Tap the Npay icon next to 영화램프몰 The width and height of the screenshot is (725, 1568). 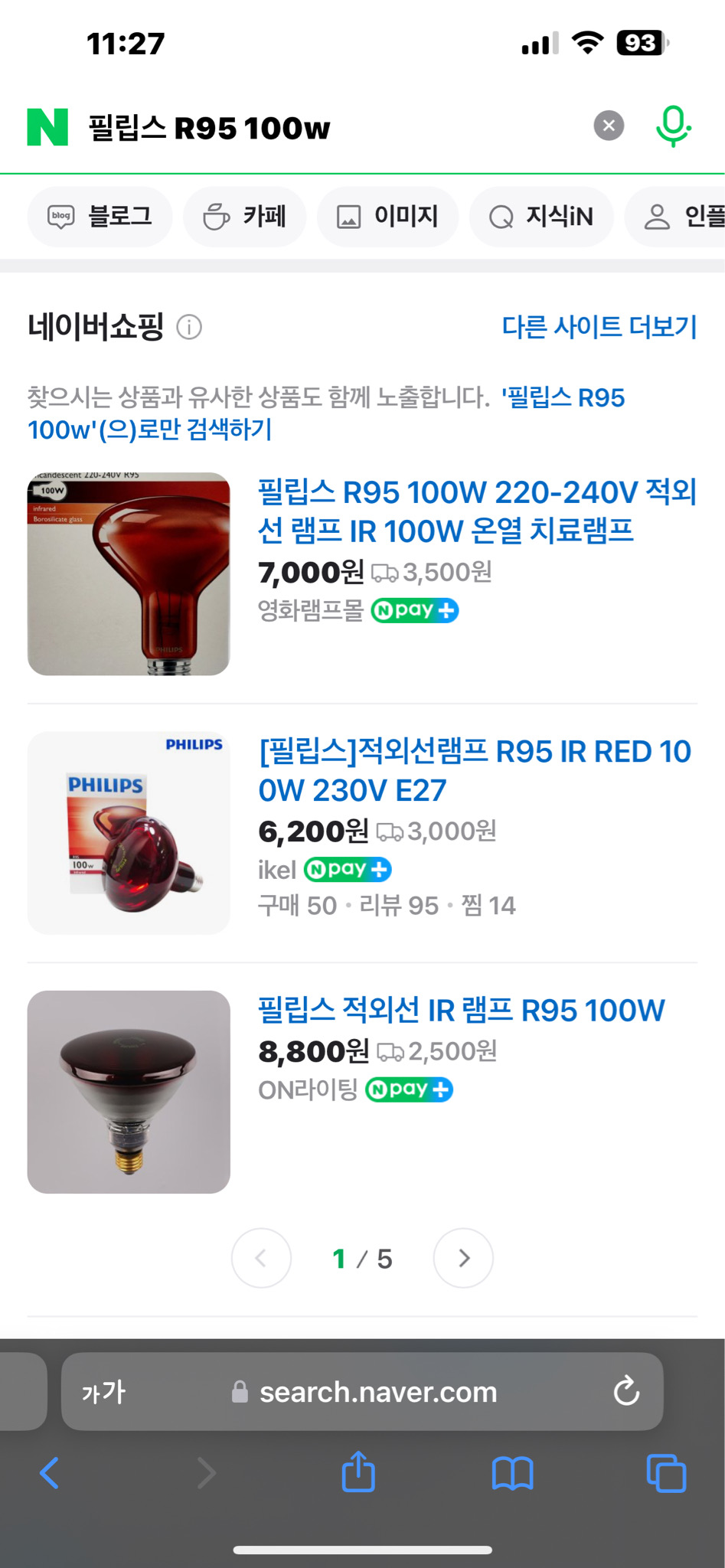click(413, 610)
